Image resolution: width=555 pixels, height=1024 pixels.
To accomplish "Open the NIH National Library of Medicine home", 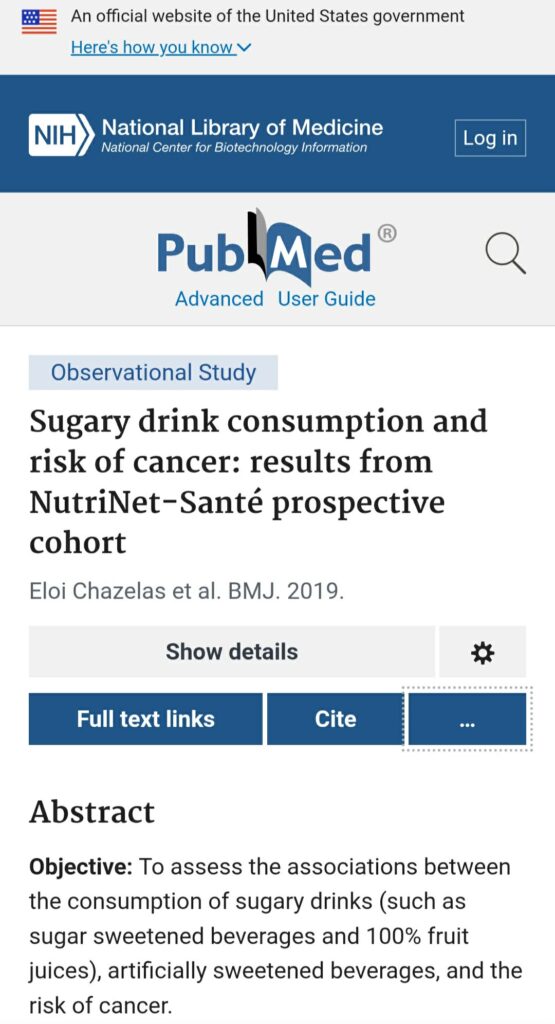I will (206, 135).
